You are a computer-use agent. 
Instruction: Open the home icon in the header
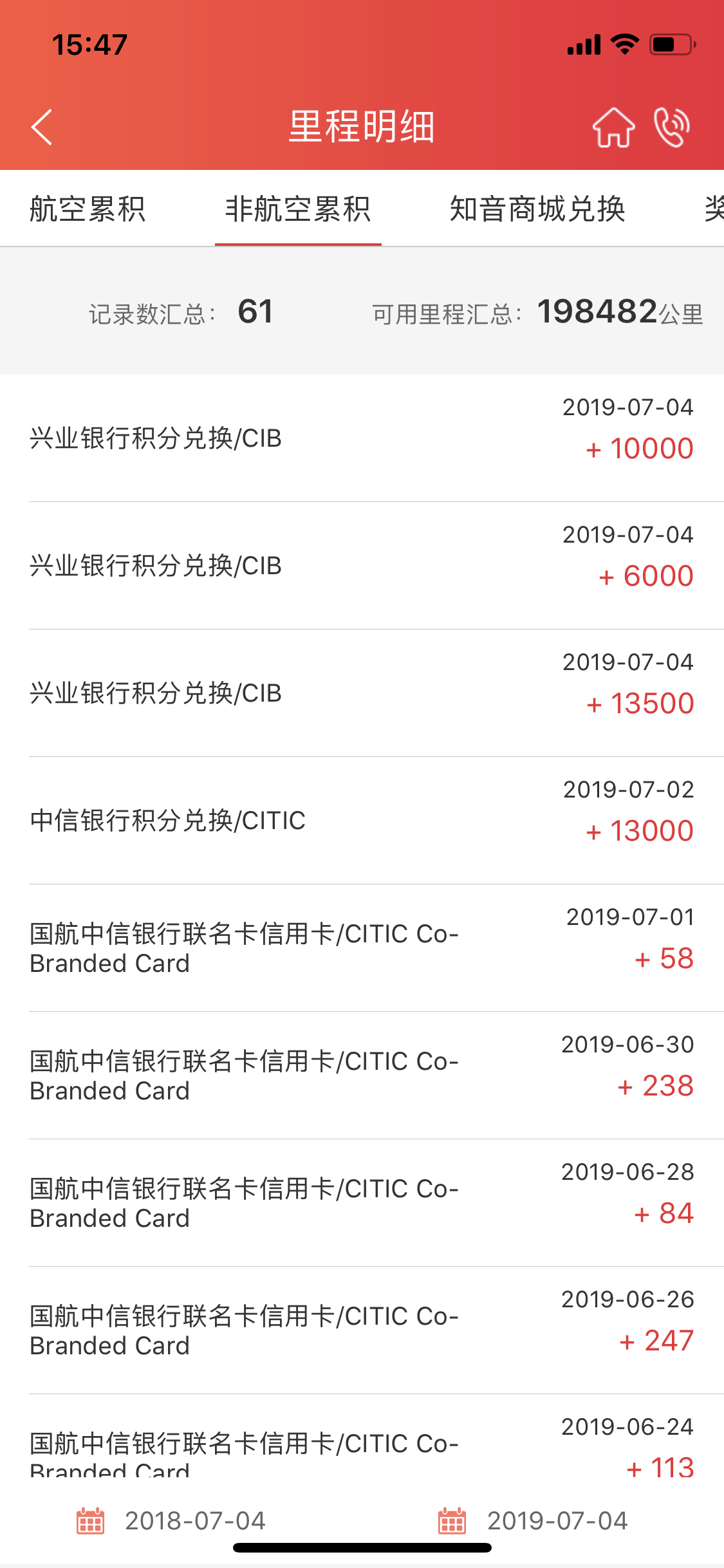pos(613,127)
